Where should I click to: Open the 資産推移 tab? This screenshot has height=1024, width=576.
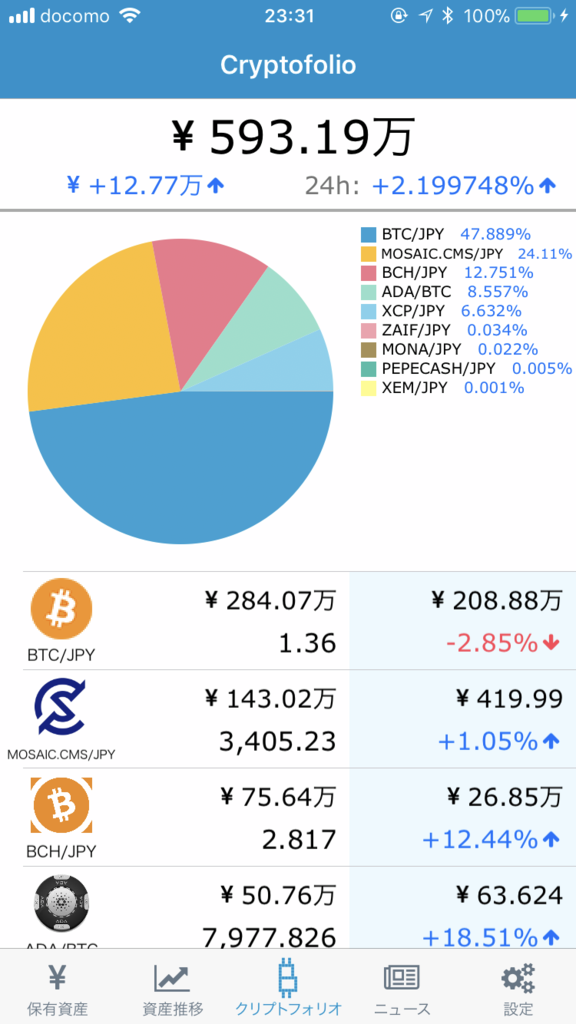172,987
